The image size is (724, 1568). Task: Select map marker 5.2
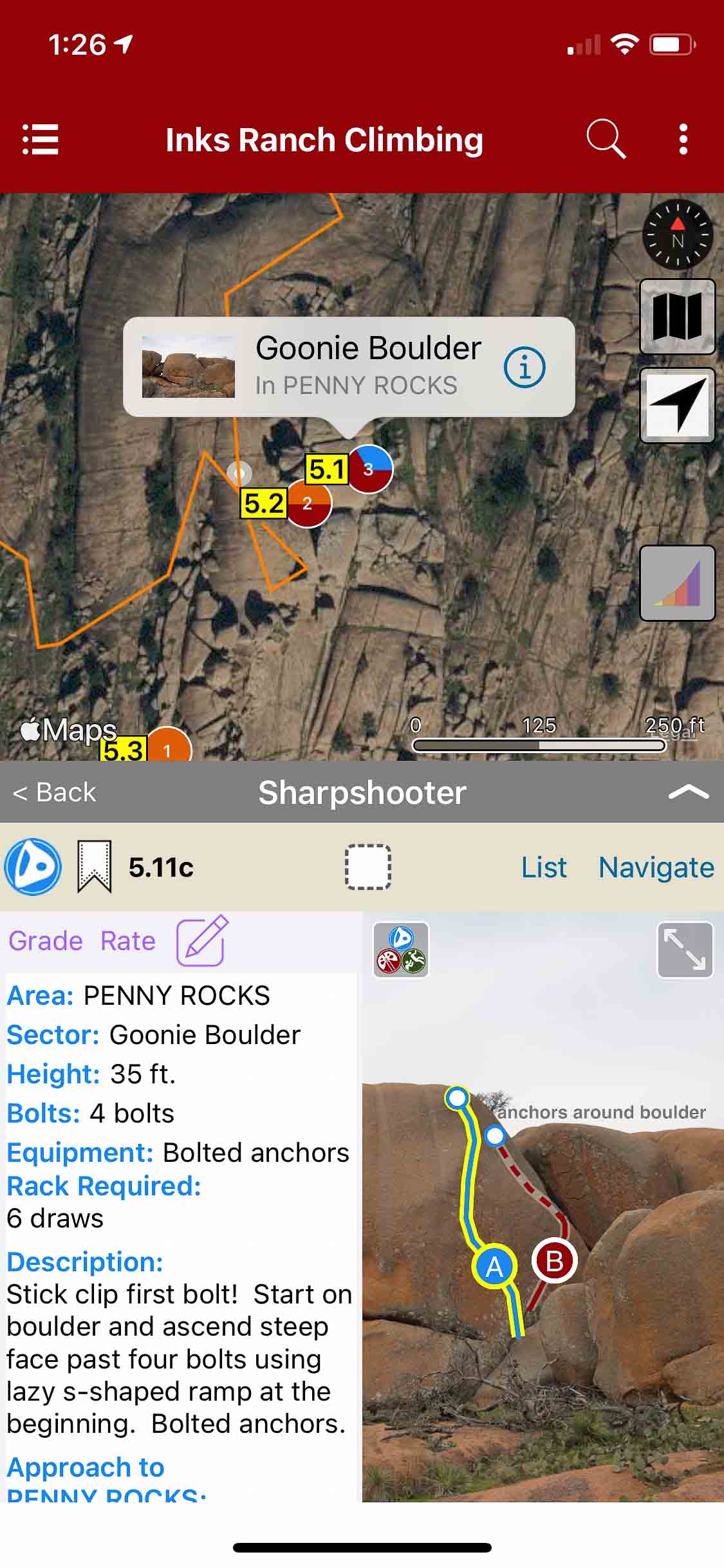(x=308, y=503)
